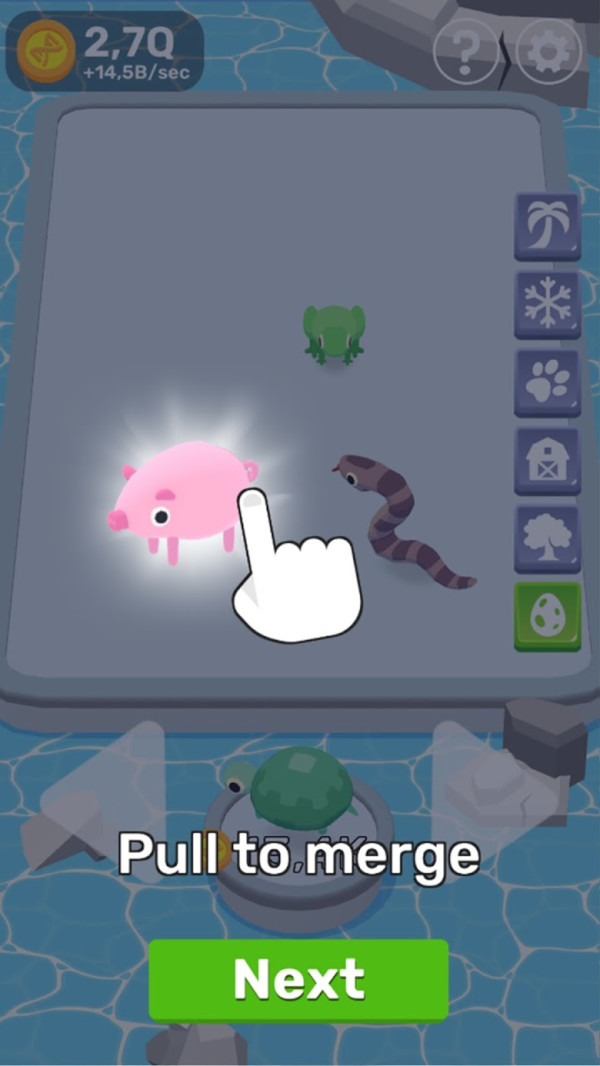Image resolution: width=600 pixels, height=1066 pixels.
Task: Select the green egg button
Action: 547,615
